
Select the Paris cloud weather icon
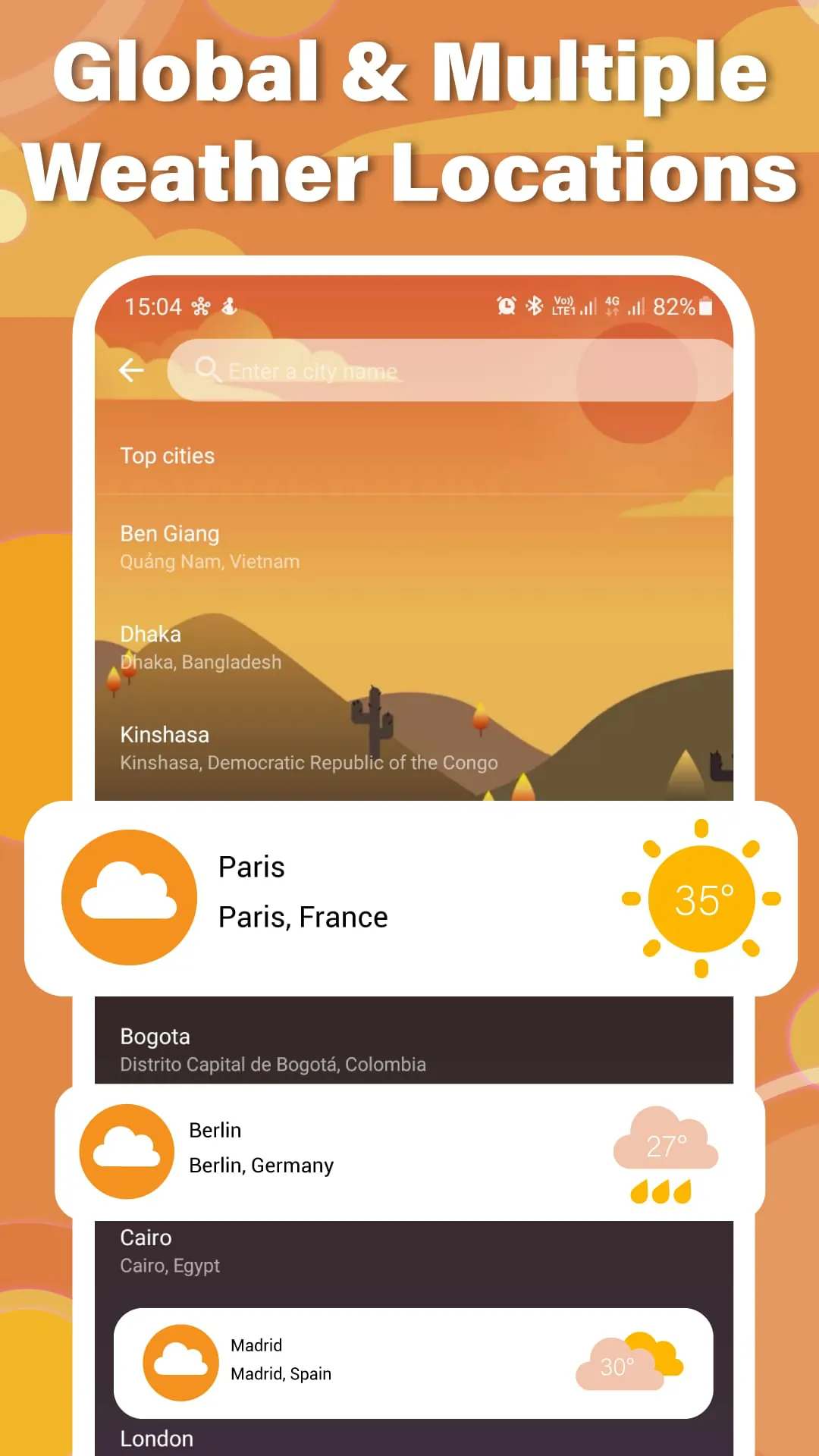click(127, 898)
